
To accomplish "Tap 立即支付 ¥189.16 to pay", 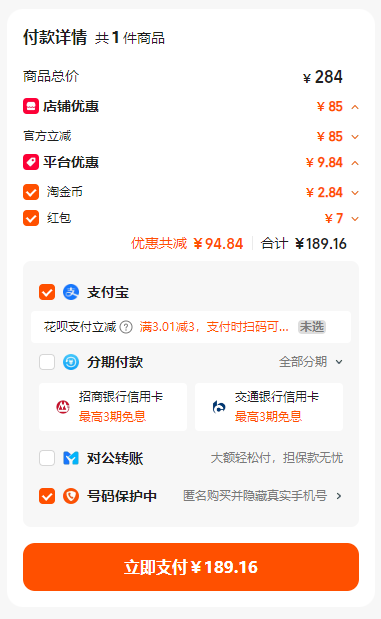I will (x=191, y=567).
